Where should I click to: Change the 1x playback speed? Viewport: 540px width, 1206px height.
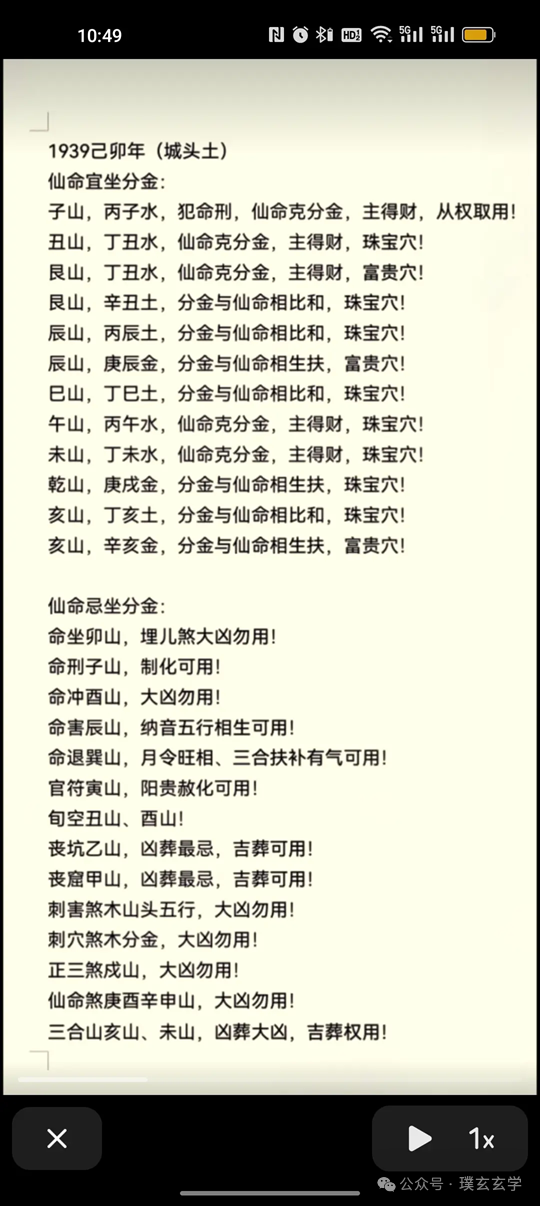tap(482, 1138)
